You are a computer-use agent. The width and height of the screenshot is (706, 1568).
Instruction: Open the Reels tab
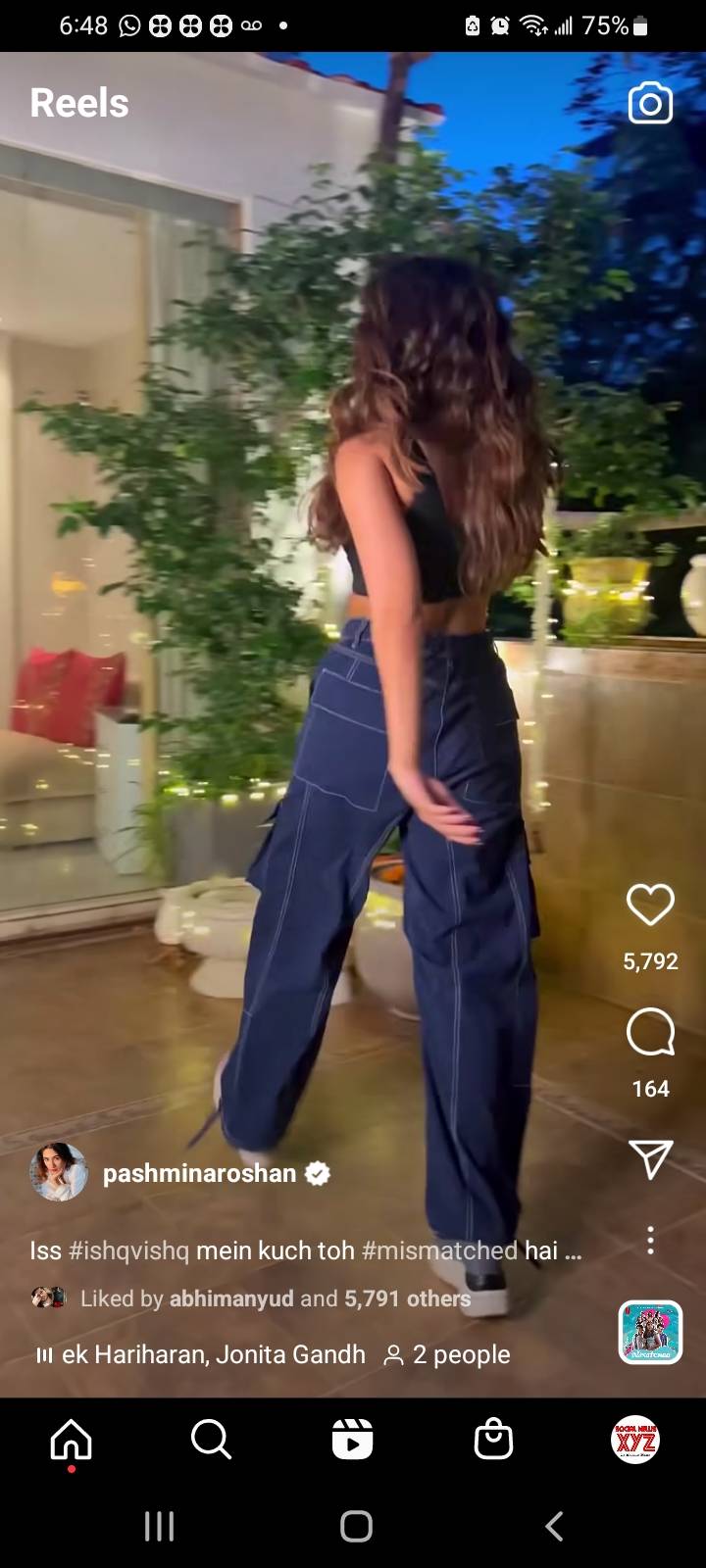[x=352, y=1440]
